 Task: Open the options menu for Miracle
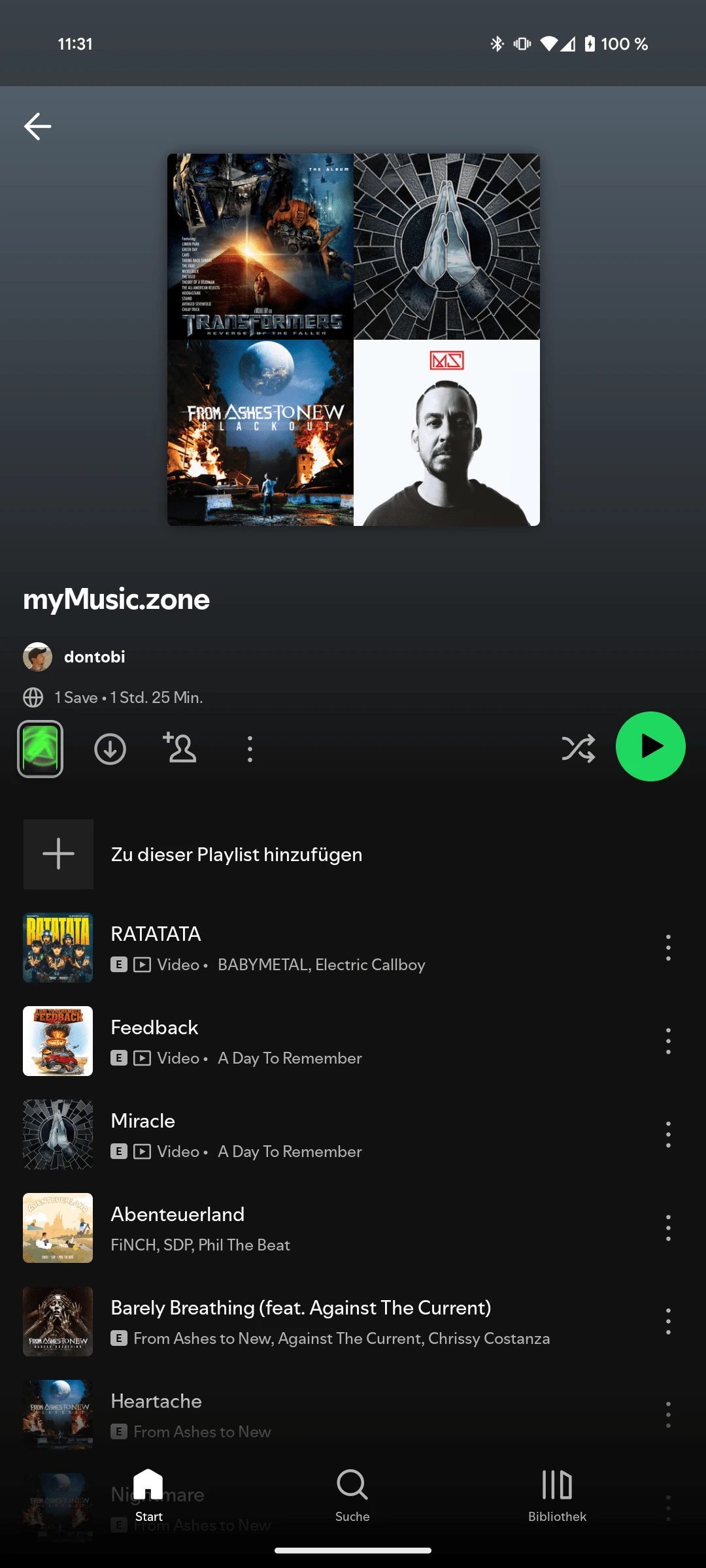point(668,1134)
